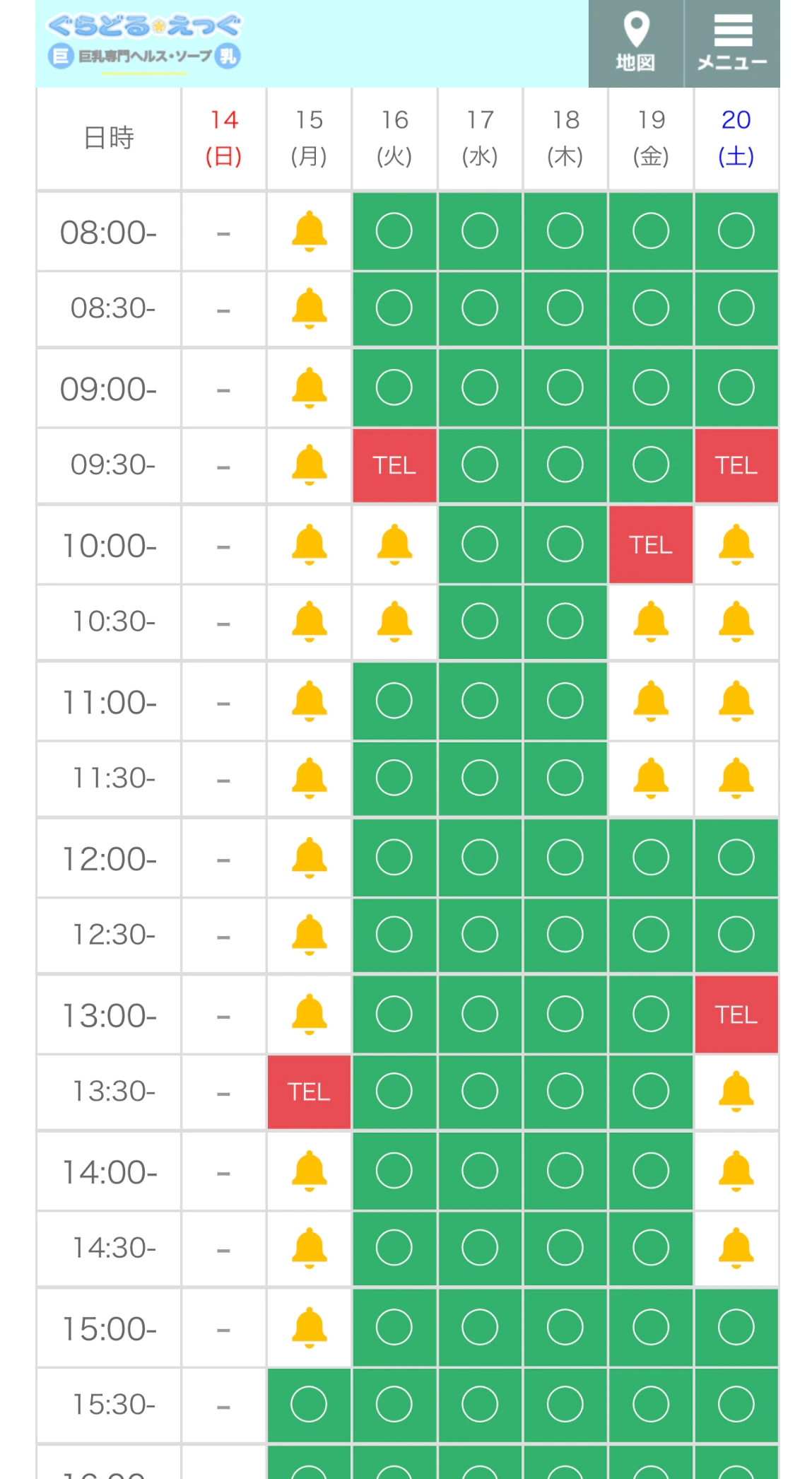Choose TEL at 13:00 on Saturday 20
Image resolution: width=812 pixels, height=1479 pixels.
(x=736, y=1015)
